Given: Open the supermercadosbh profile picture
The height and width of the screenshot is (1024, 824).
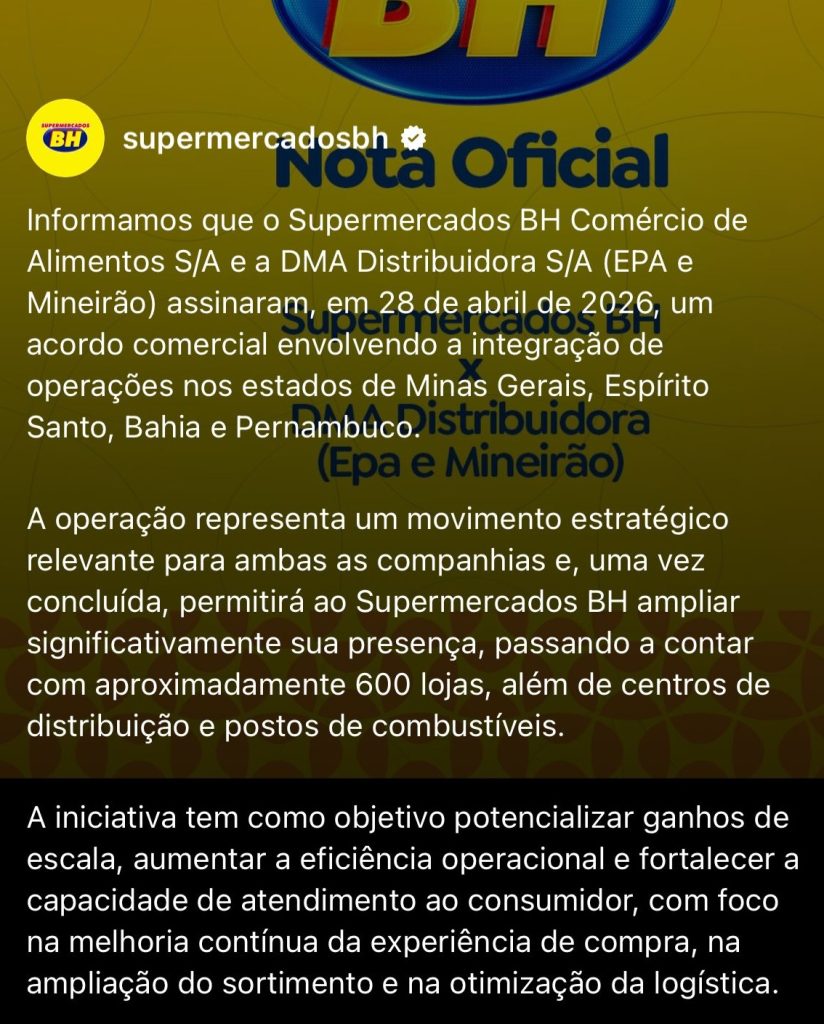Looking at the screenshot, I should (65, 138).
